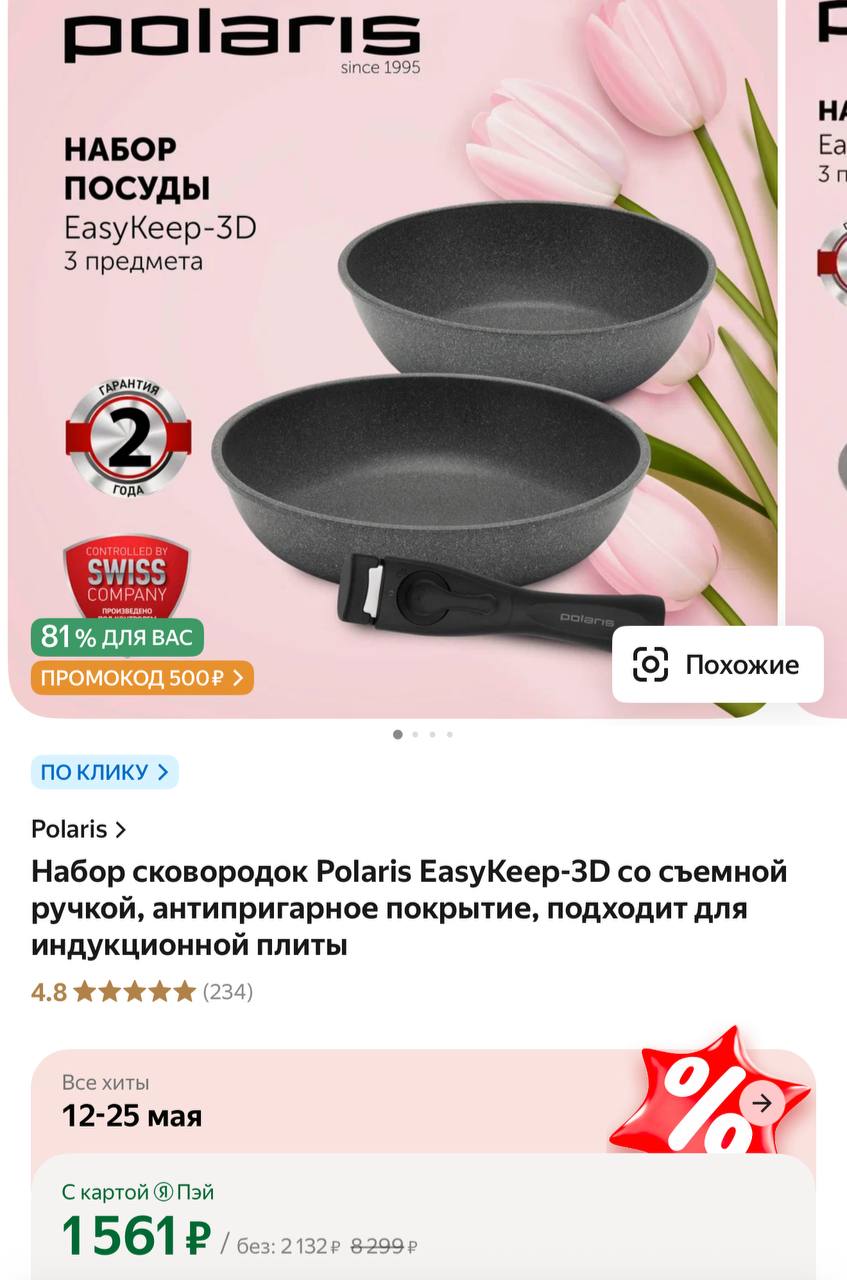This screenshot has width=847, height=1280.
Task: Tap the arrow on the sale banner
Action: 763,1103
